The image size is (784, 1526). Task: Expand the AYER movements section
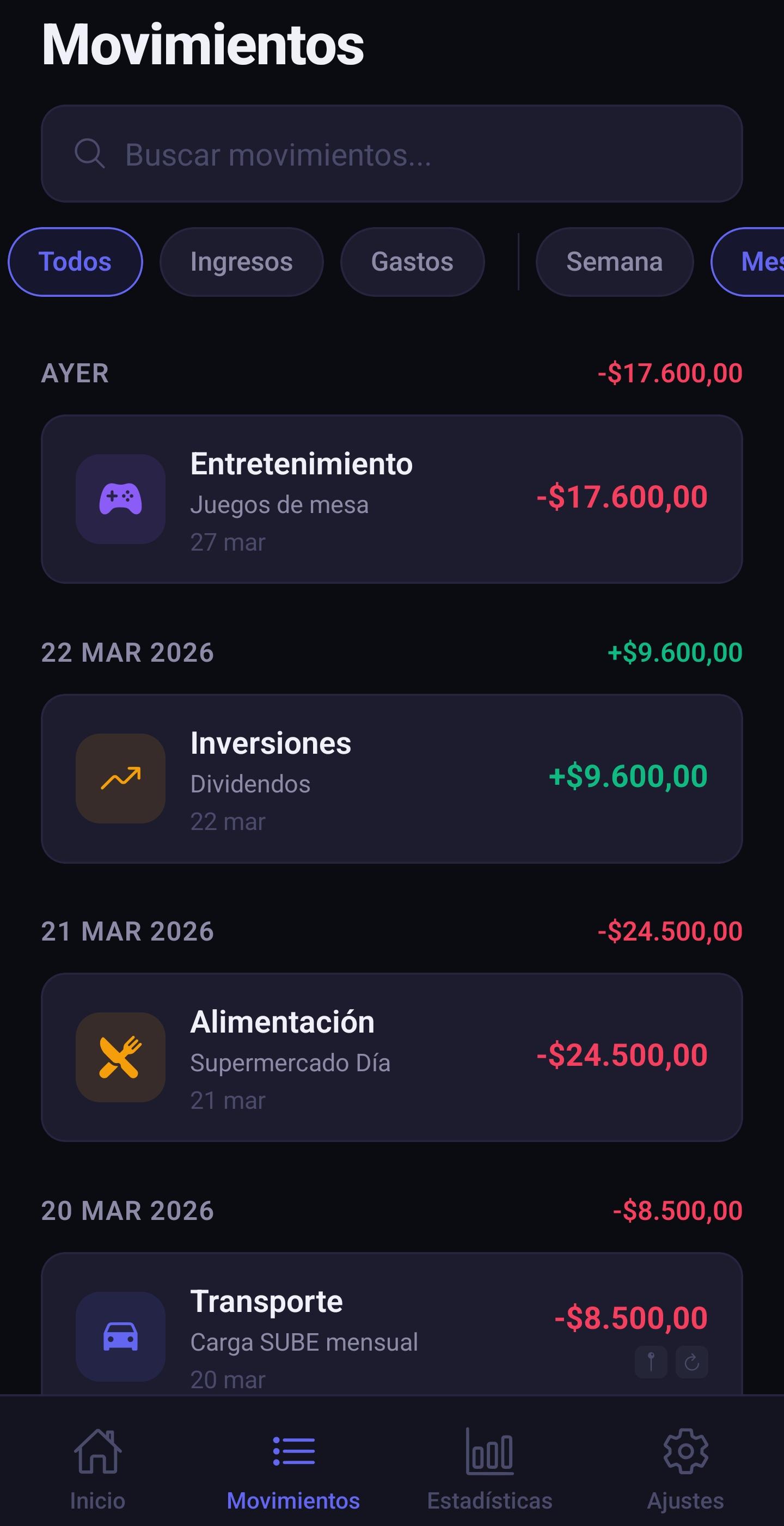75,373
